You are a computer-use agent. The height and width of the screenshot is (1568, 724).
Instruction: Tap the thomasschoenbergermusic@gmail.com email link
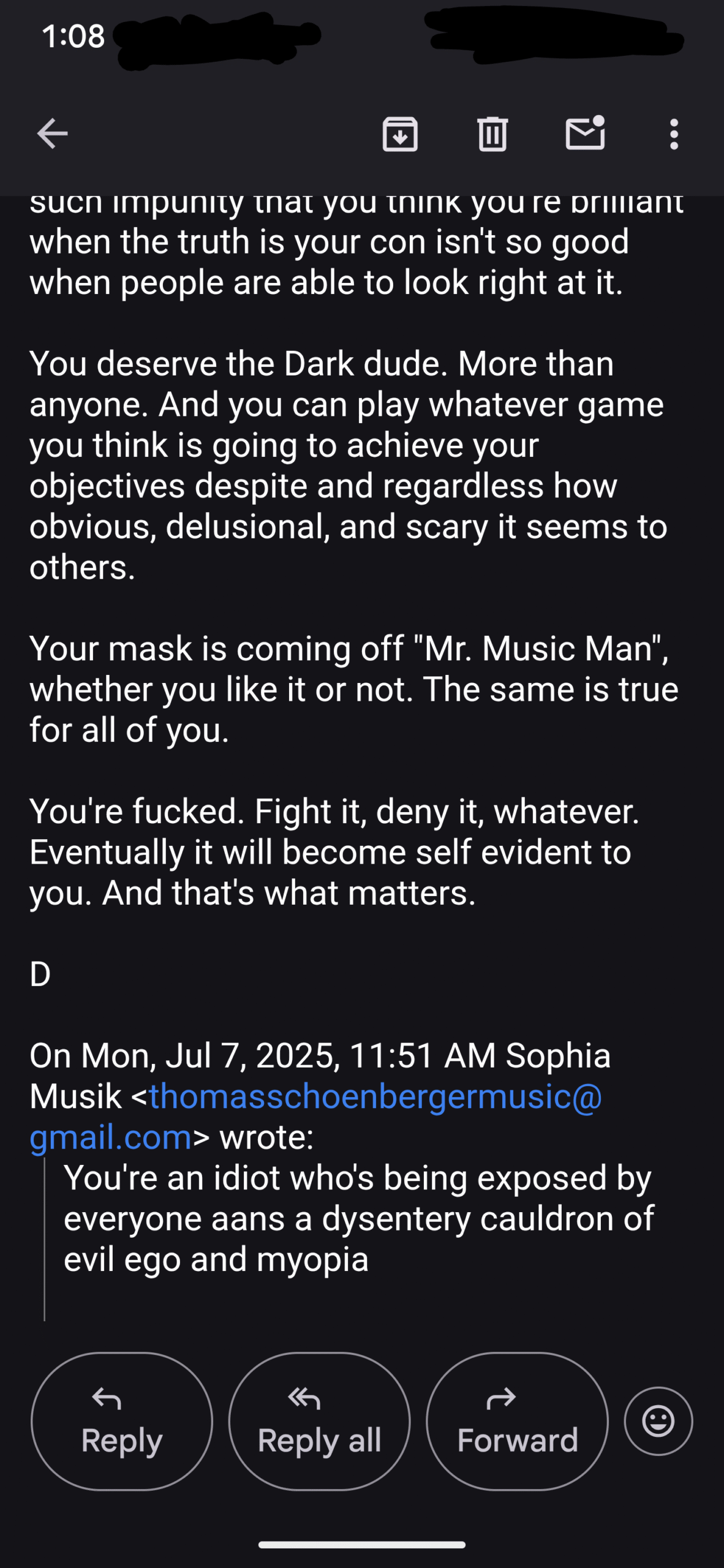[315, 1116]
